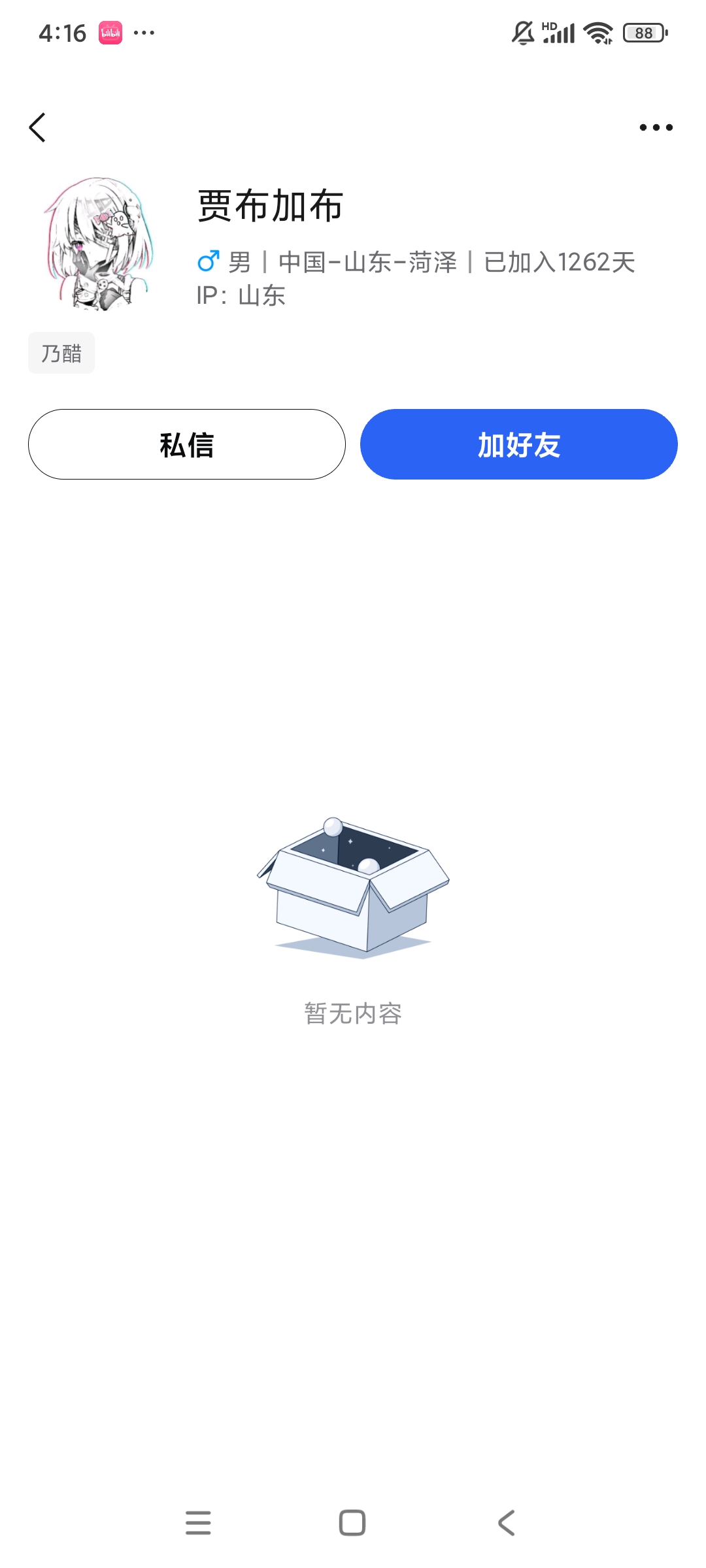View 贾布加布's profile avatar
The width and height of the screenshot is (706, 1568).
click(x=99, y=244)
